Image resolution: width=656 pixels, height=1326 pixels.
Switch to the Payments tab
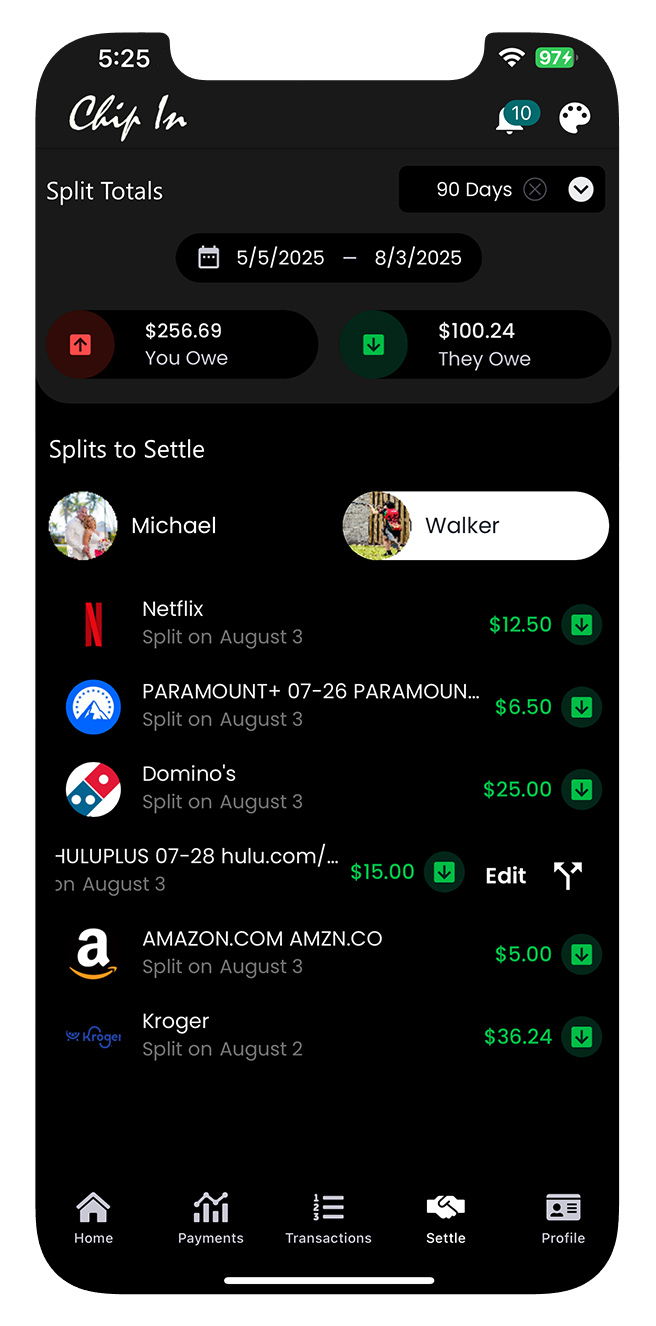tap(210, 1218)
